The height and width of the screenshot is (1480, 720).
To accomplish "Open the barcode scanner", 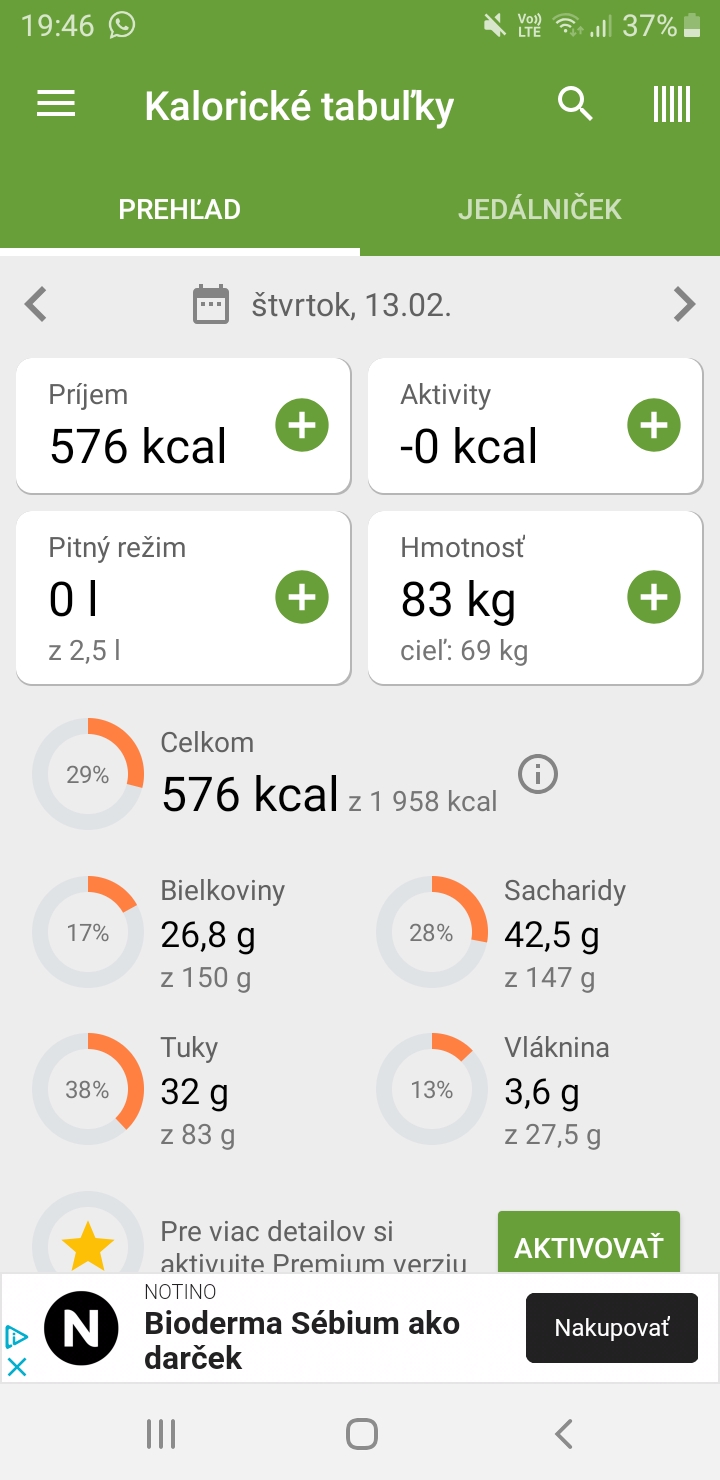I will (672, 104).
